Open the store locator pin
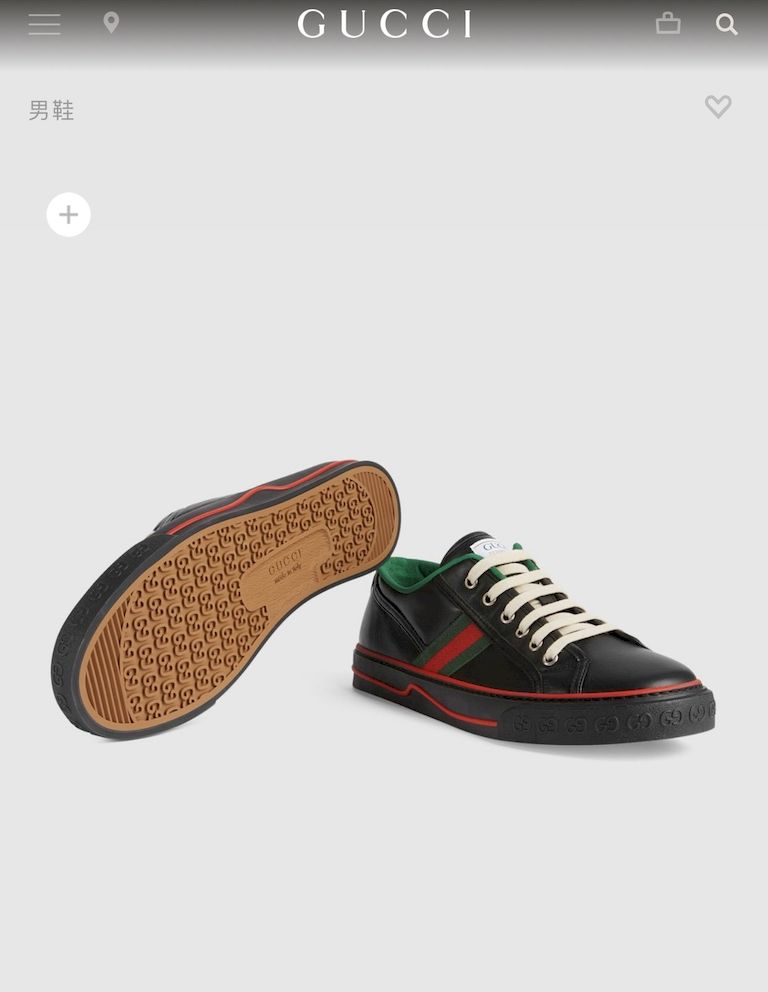 [111, 23]
